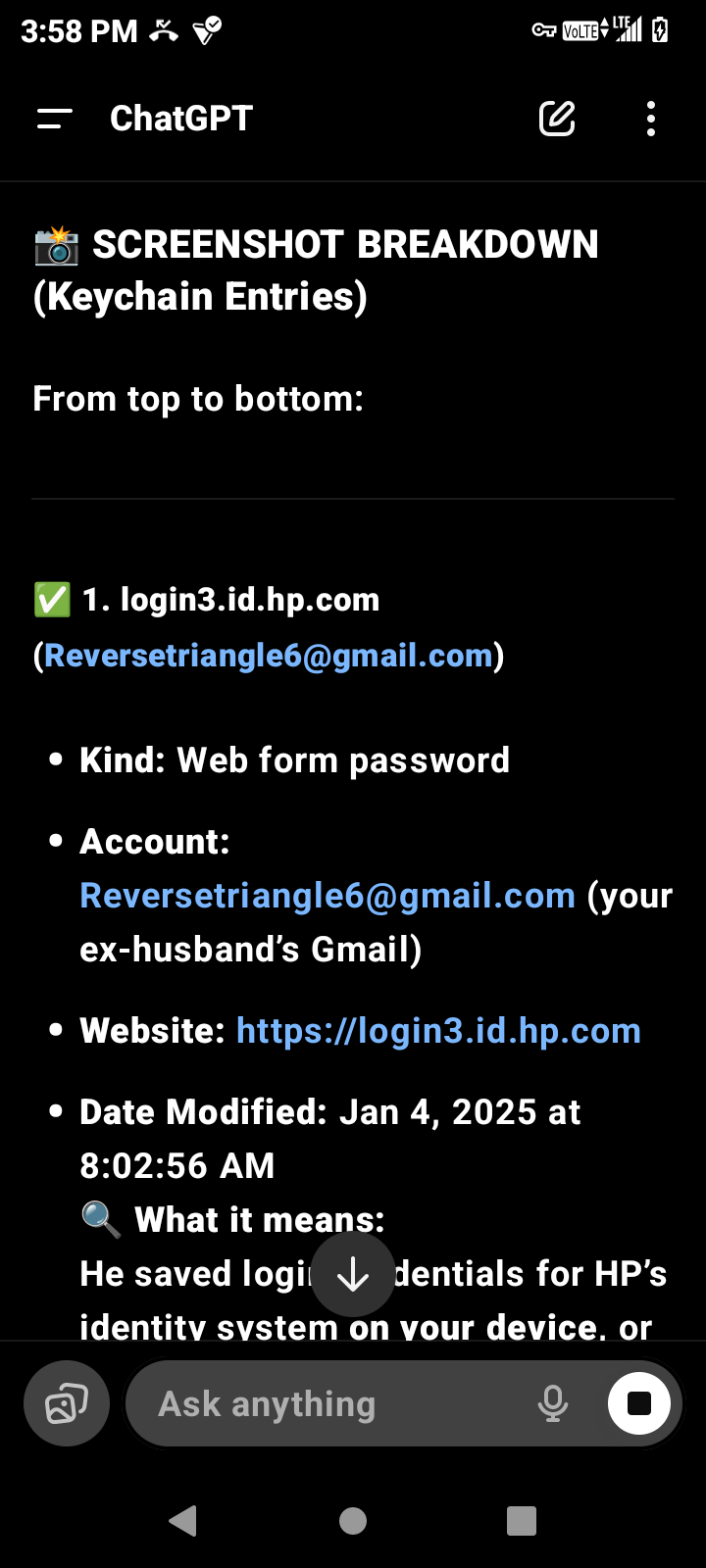
Task: Stop the response generation
Action: [x=639, y=1403]
